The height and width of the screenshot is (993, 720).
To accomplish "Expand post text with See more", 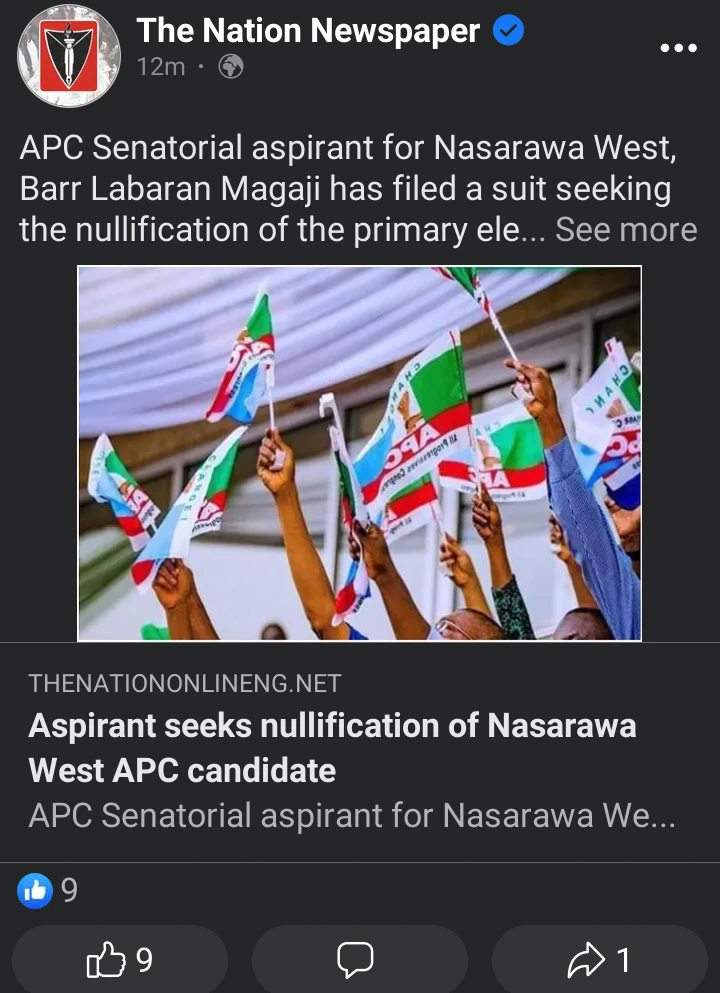I will point(626,230).
